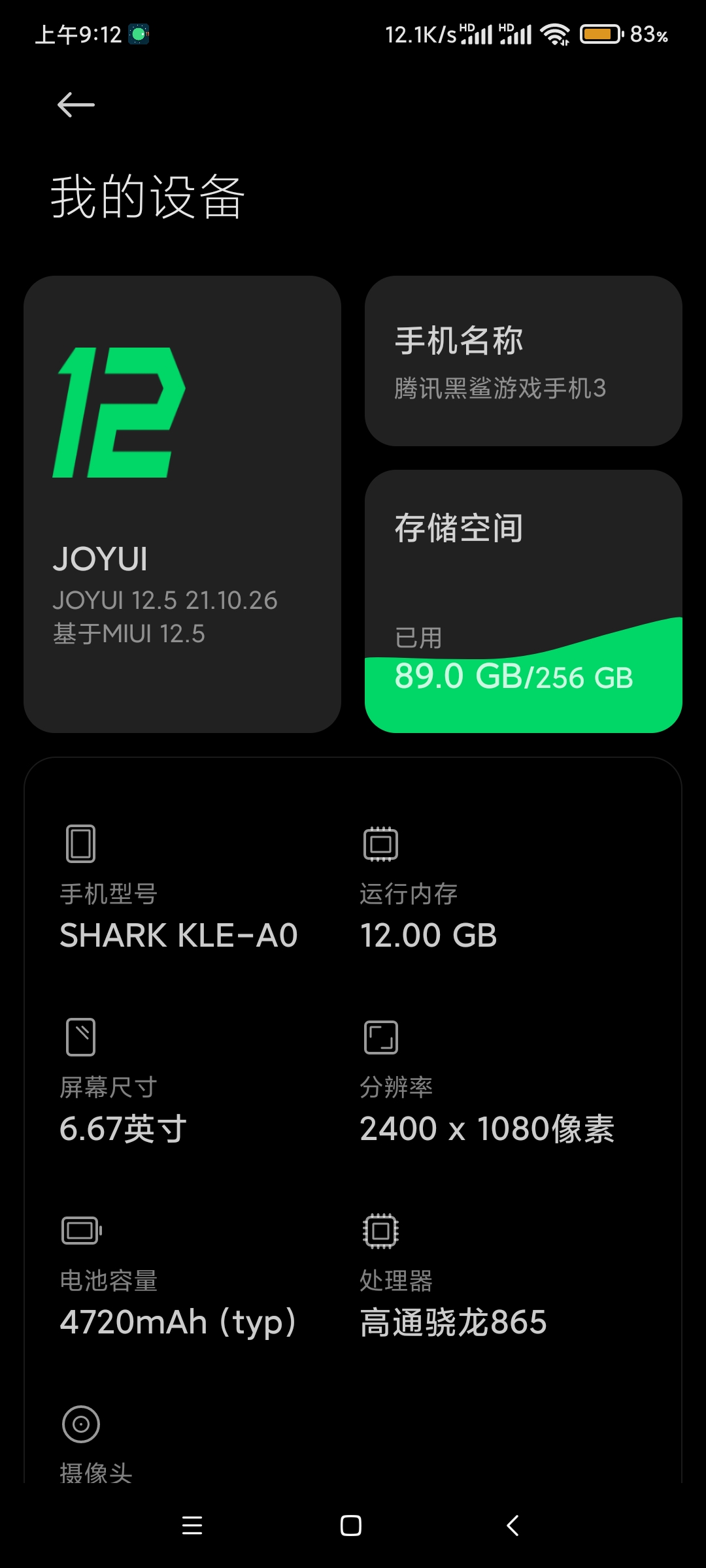Go back using the top arrow
Viewport: 706px width, 1568px height.
[76, 105]
